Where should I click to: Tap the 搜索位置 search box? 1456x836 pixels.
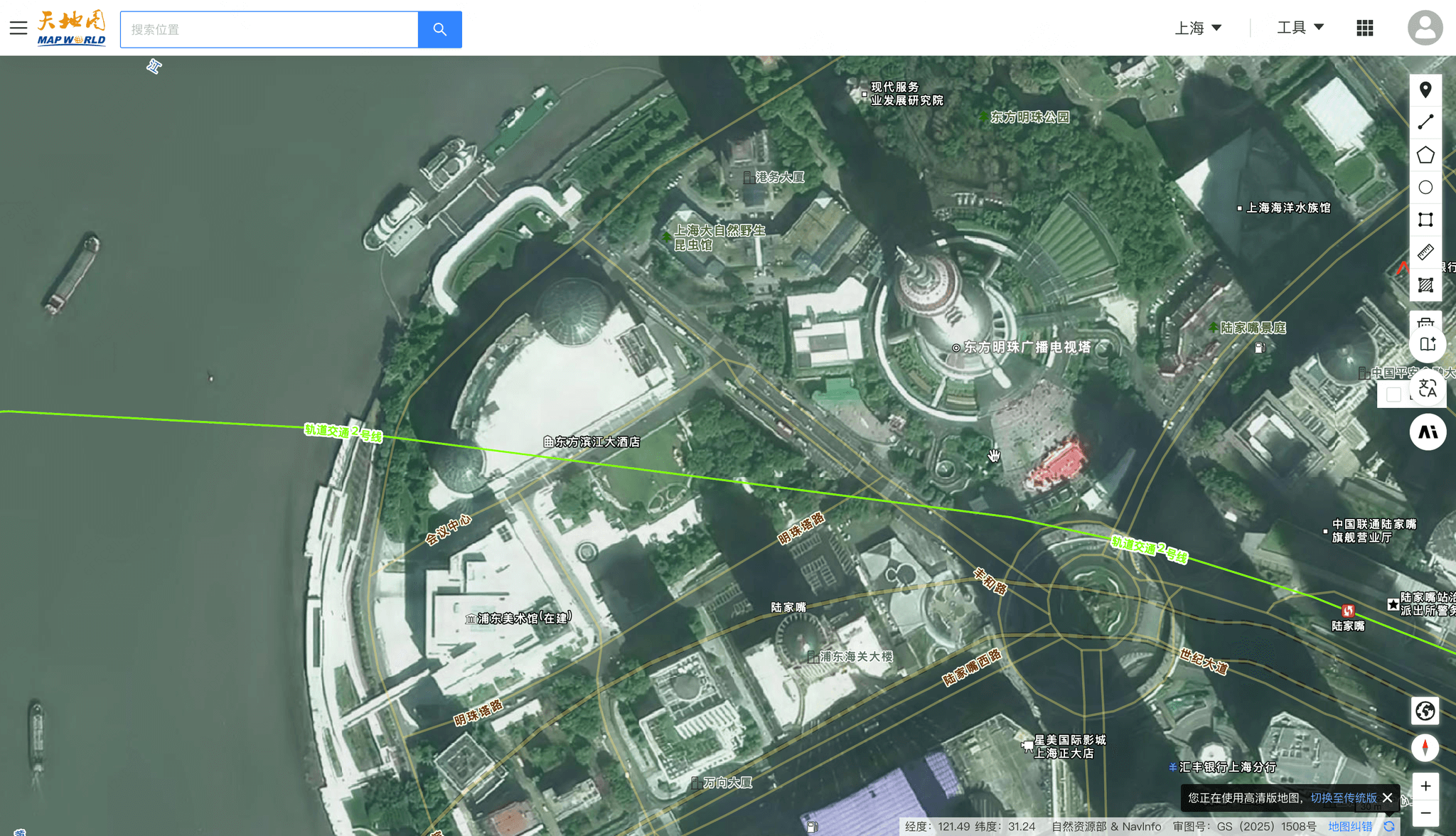pos(269,30)
